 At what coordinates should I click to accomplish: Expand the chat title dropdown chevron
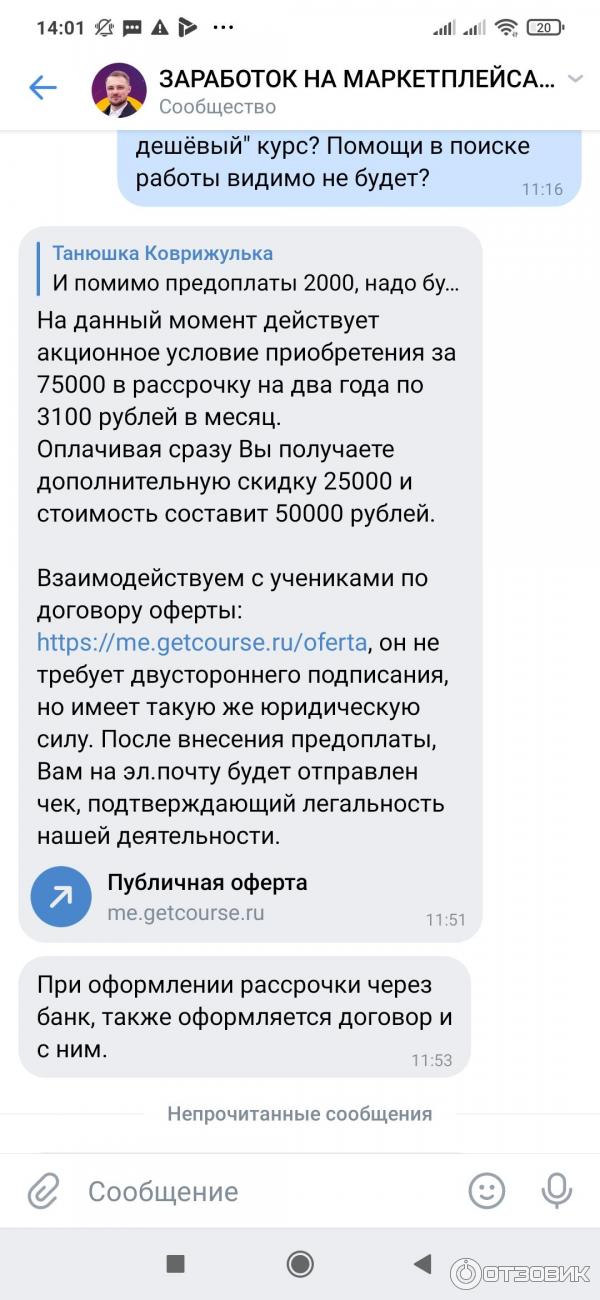click(x=575, y=79)
